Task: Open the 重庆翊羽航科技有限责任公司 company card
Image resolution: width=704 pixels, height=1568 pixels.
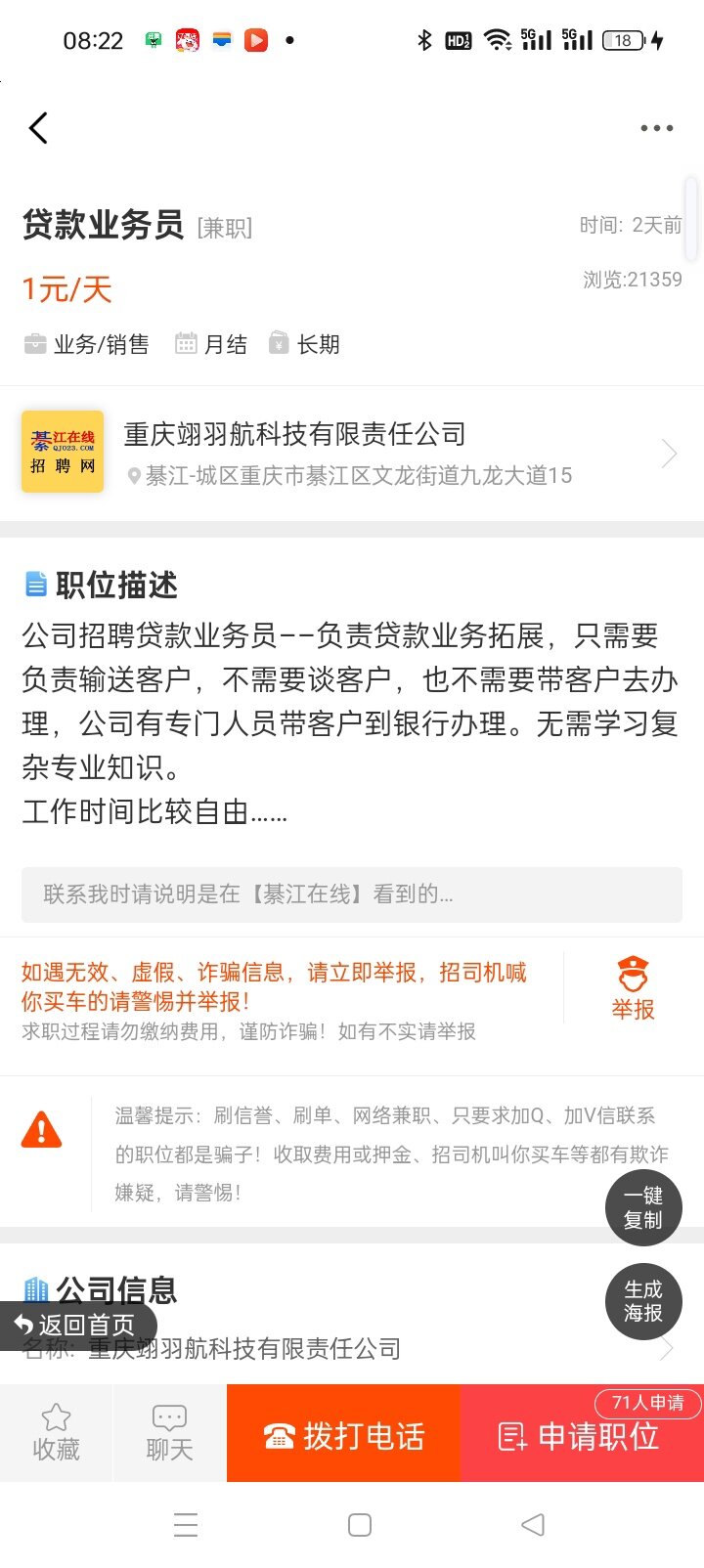Action: 352,453
